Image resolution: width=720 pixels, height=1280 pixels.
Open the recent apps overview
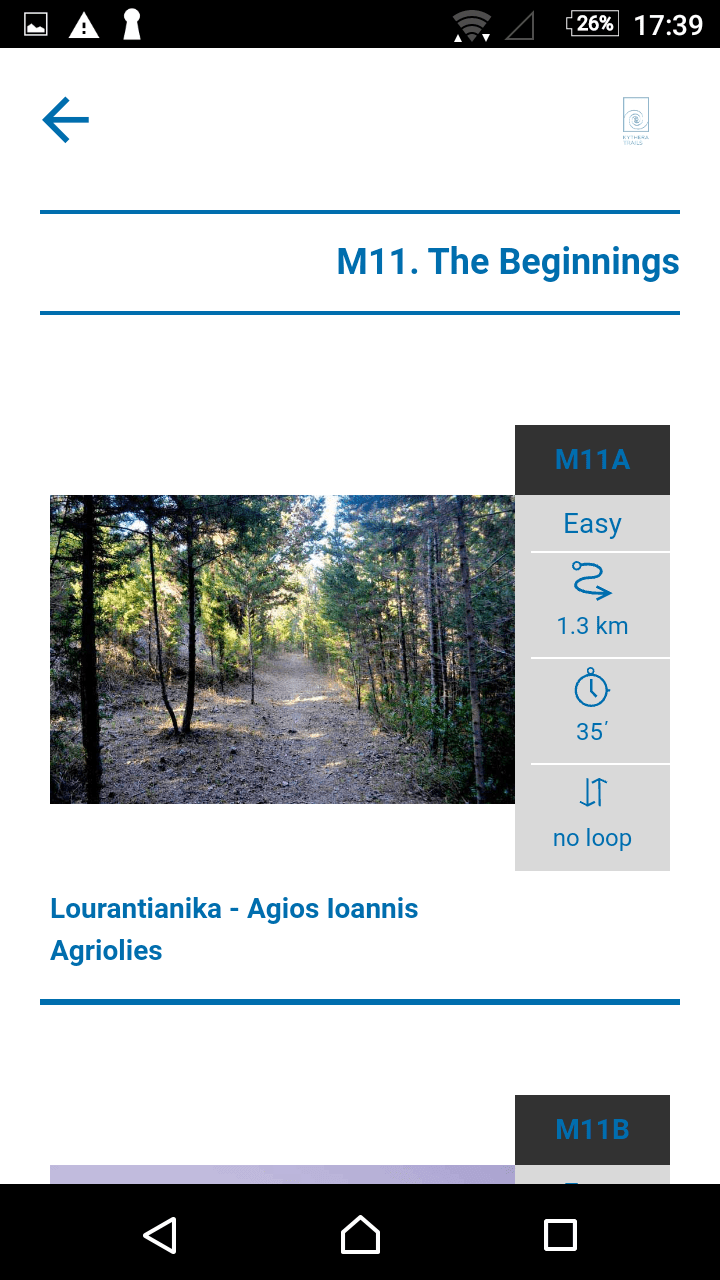tap(560, 1235)
